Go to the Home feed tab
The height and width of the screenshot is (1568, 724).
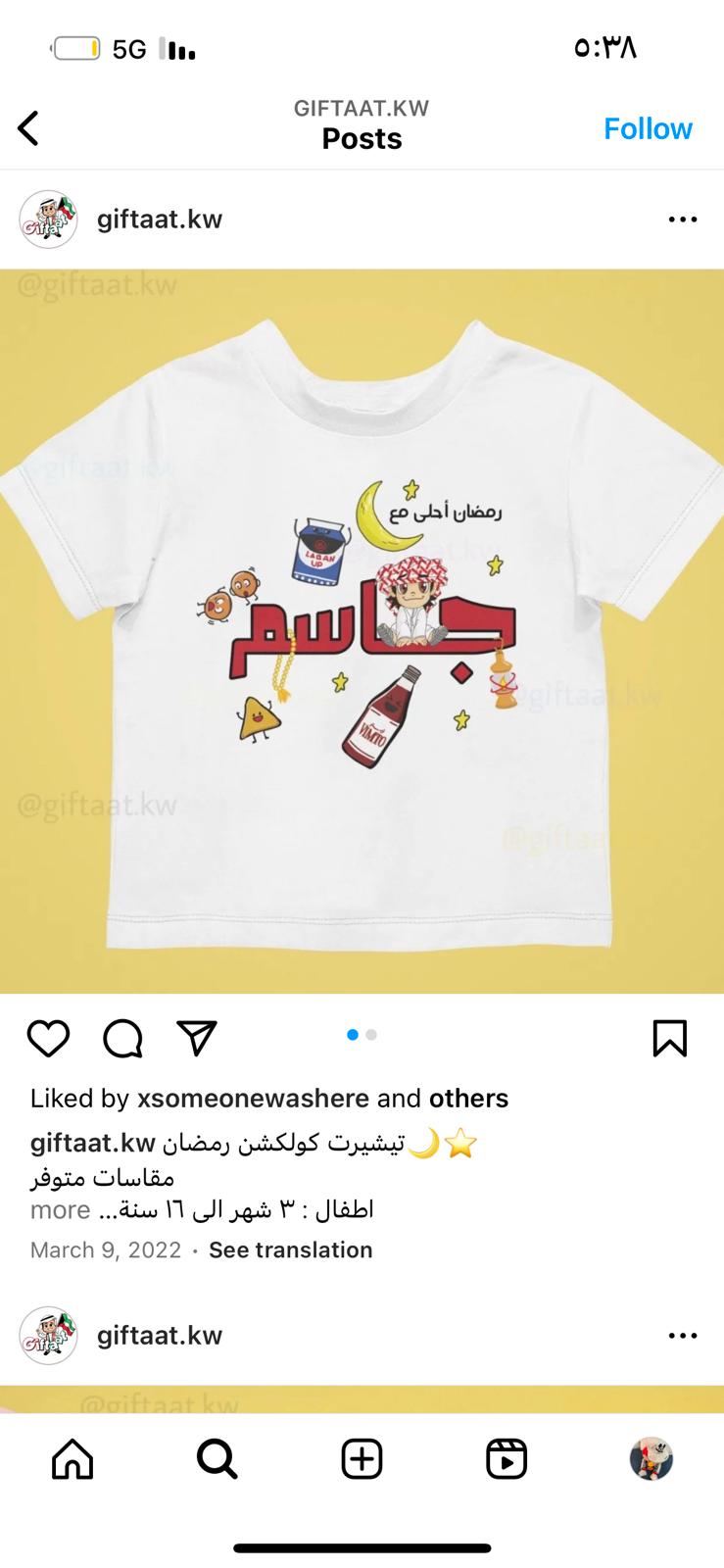pyautogui.click(x=72, y=1459)
